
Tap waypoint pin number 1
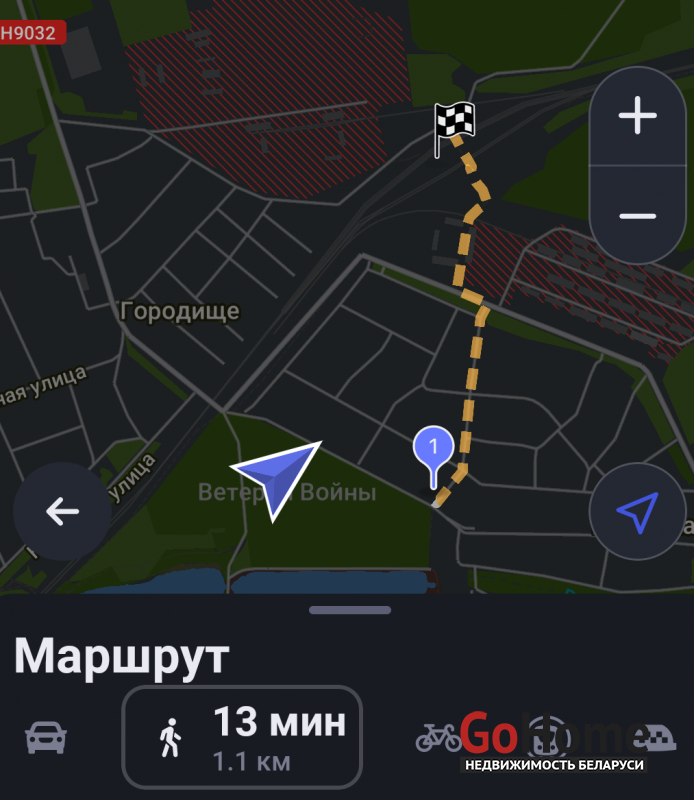(x=433, y=449)
